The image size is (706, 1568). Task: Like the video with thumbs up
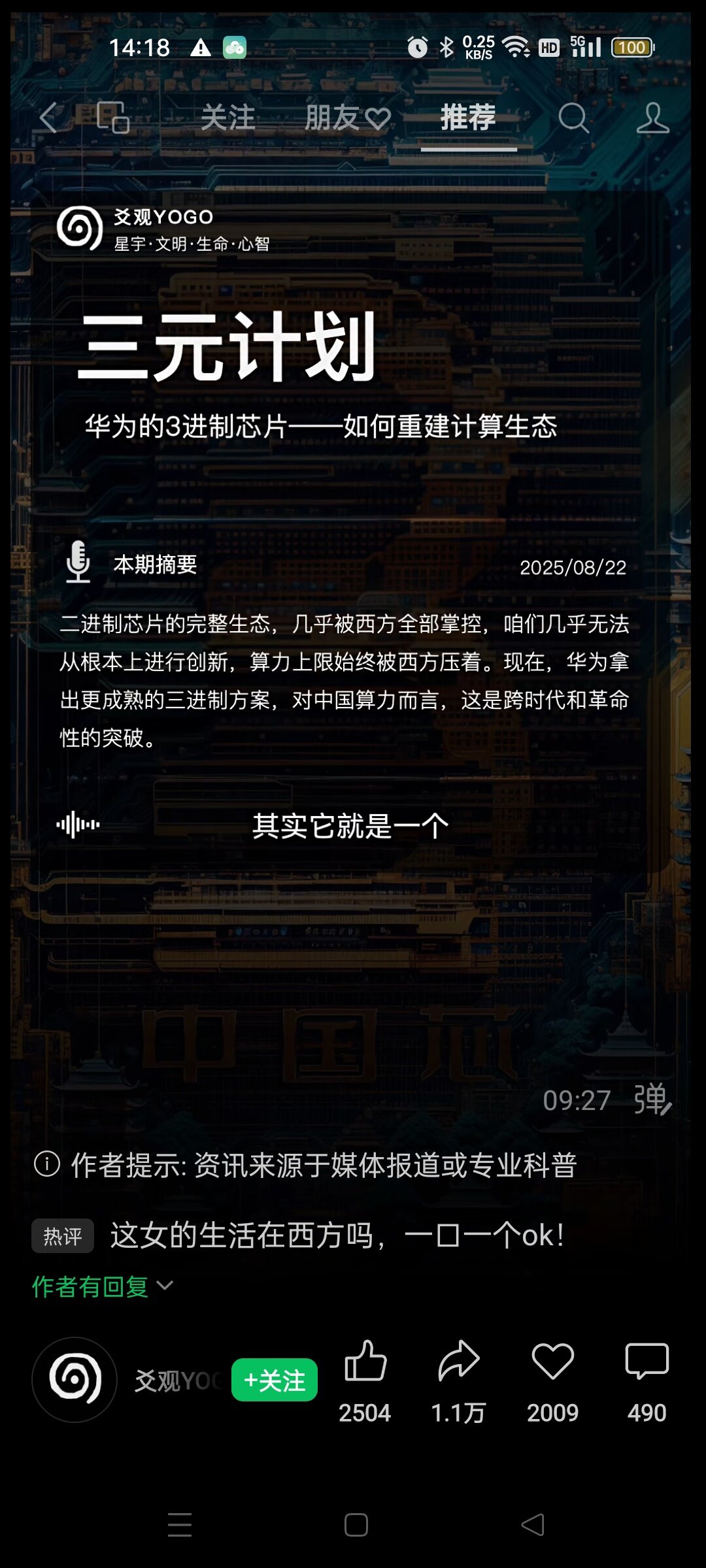click(x=365, y=1362)
